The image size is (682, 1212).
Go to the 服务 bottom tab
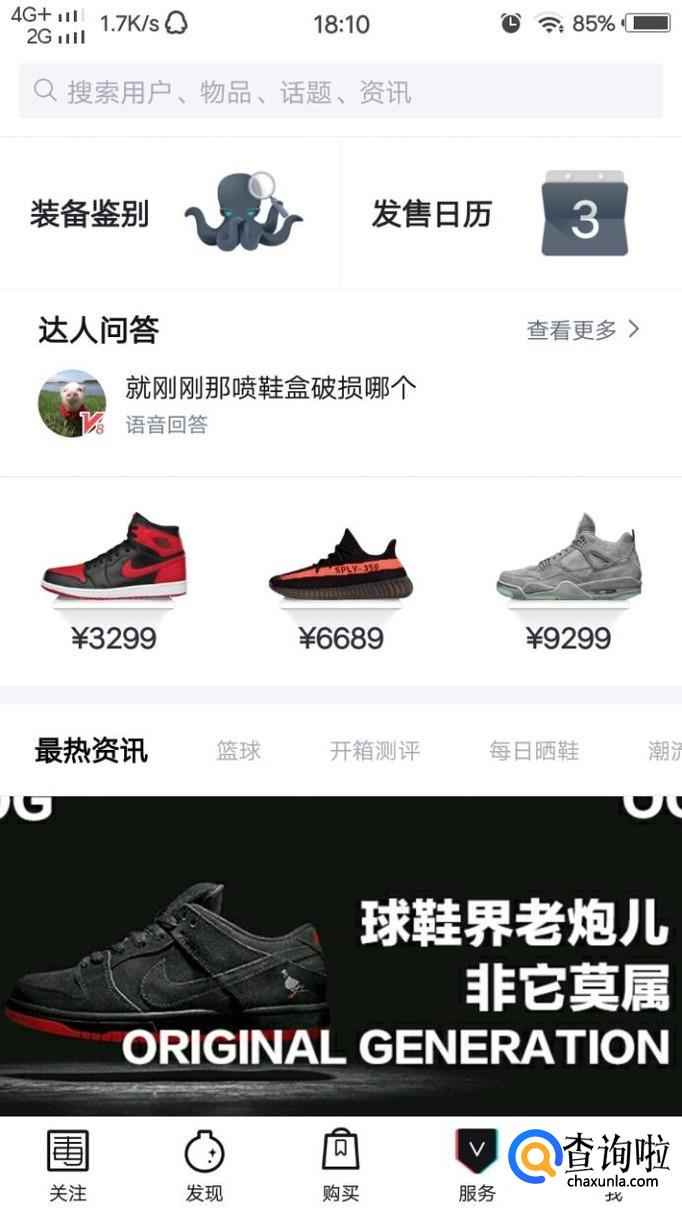tap(476, 1165)
